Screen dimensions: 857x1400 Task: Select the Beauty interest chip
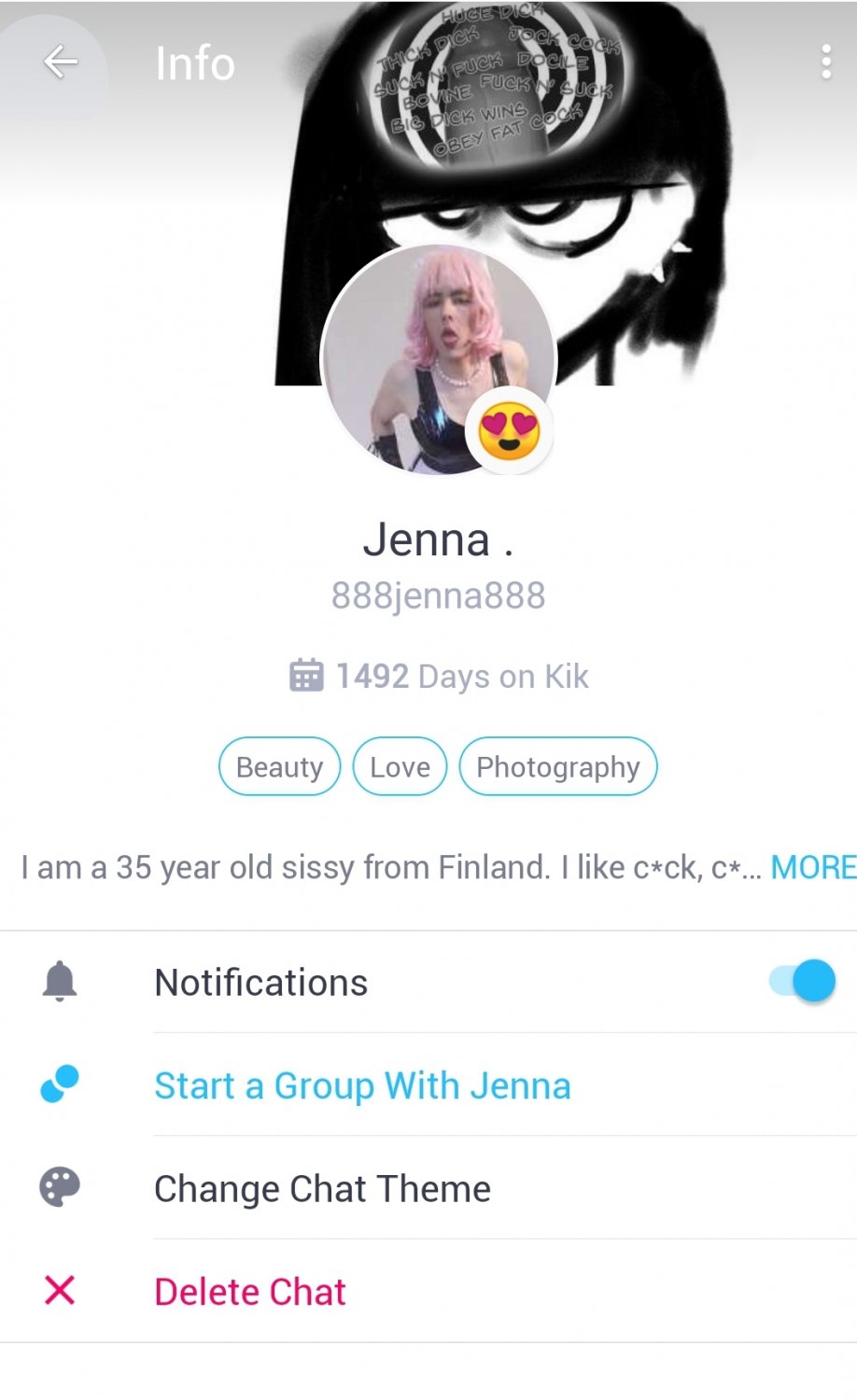pyautogui.click(x=279, y=767)
